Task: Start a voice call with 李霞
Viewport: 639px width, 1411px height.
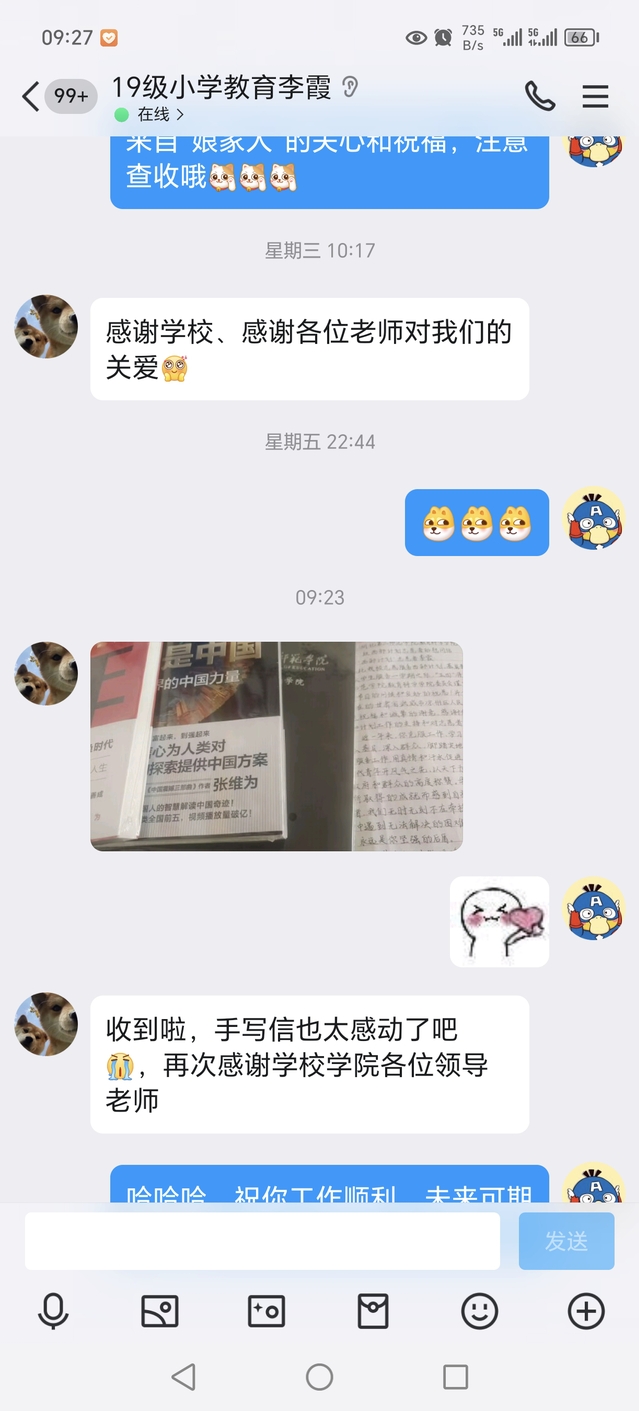Action: pos(540,96)
